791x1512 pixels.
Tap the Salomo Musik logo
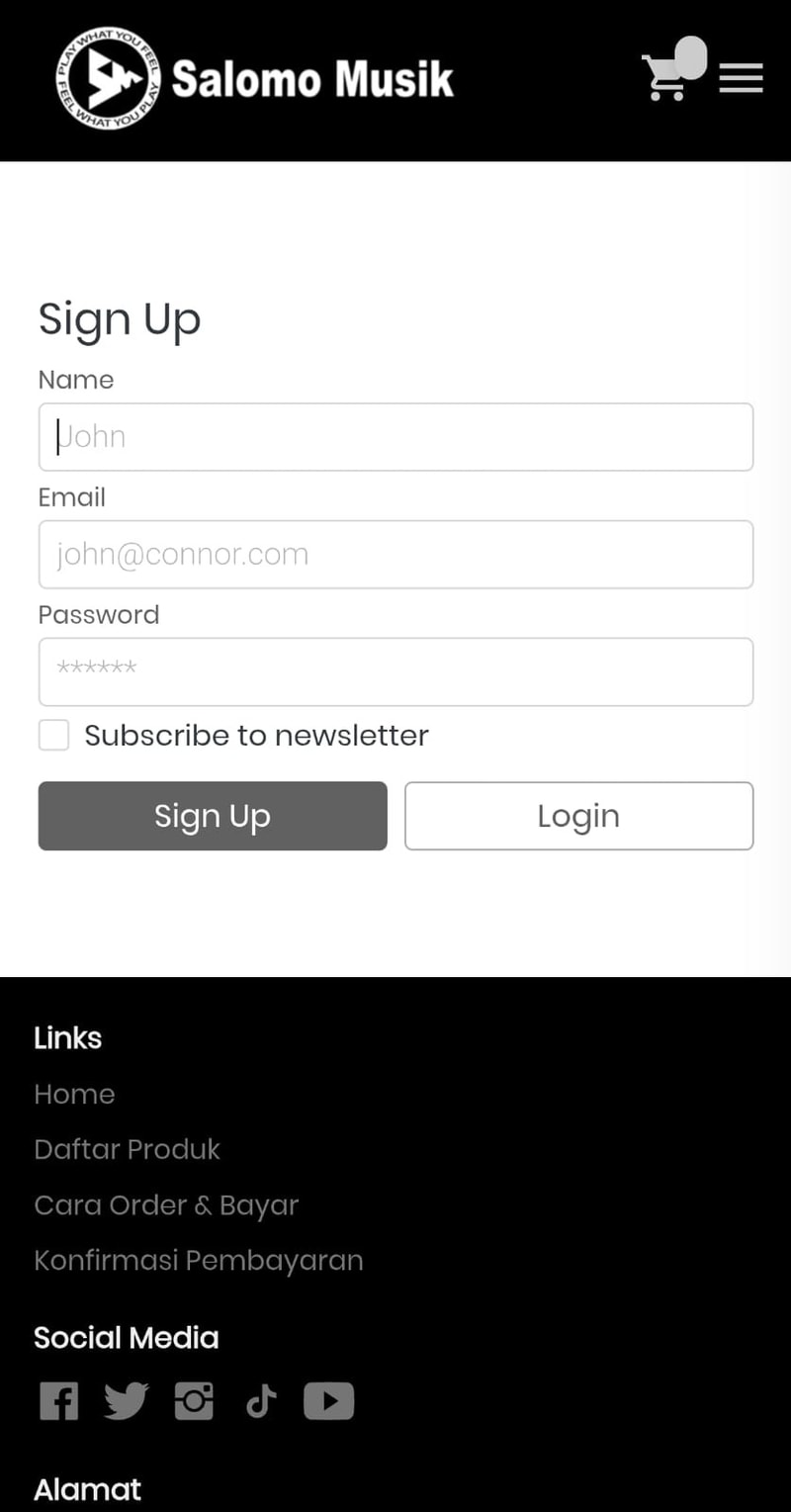click(x=254, y=78)
